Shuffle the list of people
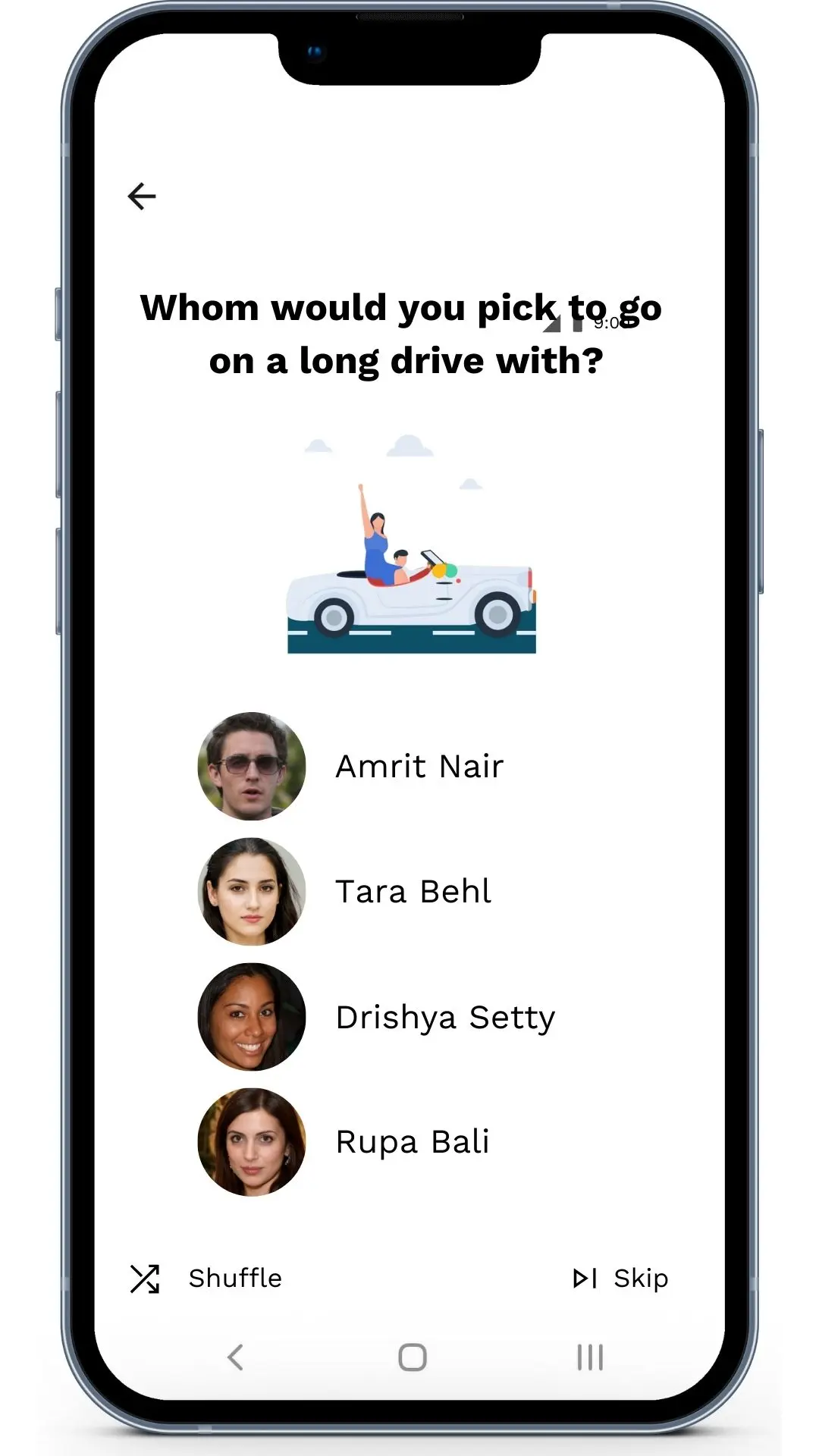This screenshot has width=819, height=1456. (206, 1279)
